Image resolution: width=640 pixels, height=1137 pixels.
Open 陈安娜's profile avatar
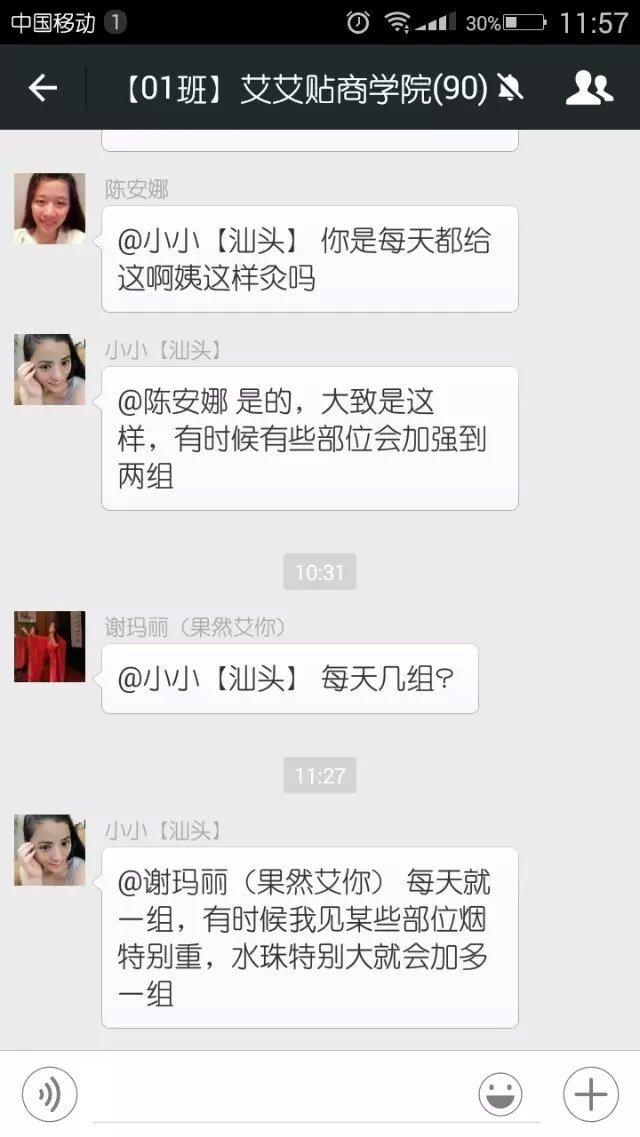[x=49, y=209]
